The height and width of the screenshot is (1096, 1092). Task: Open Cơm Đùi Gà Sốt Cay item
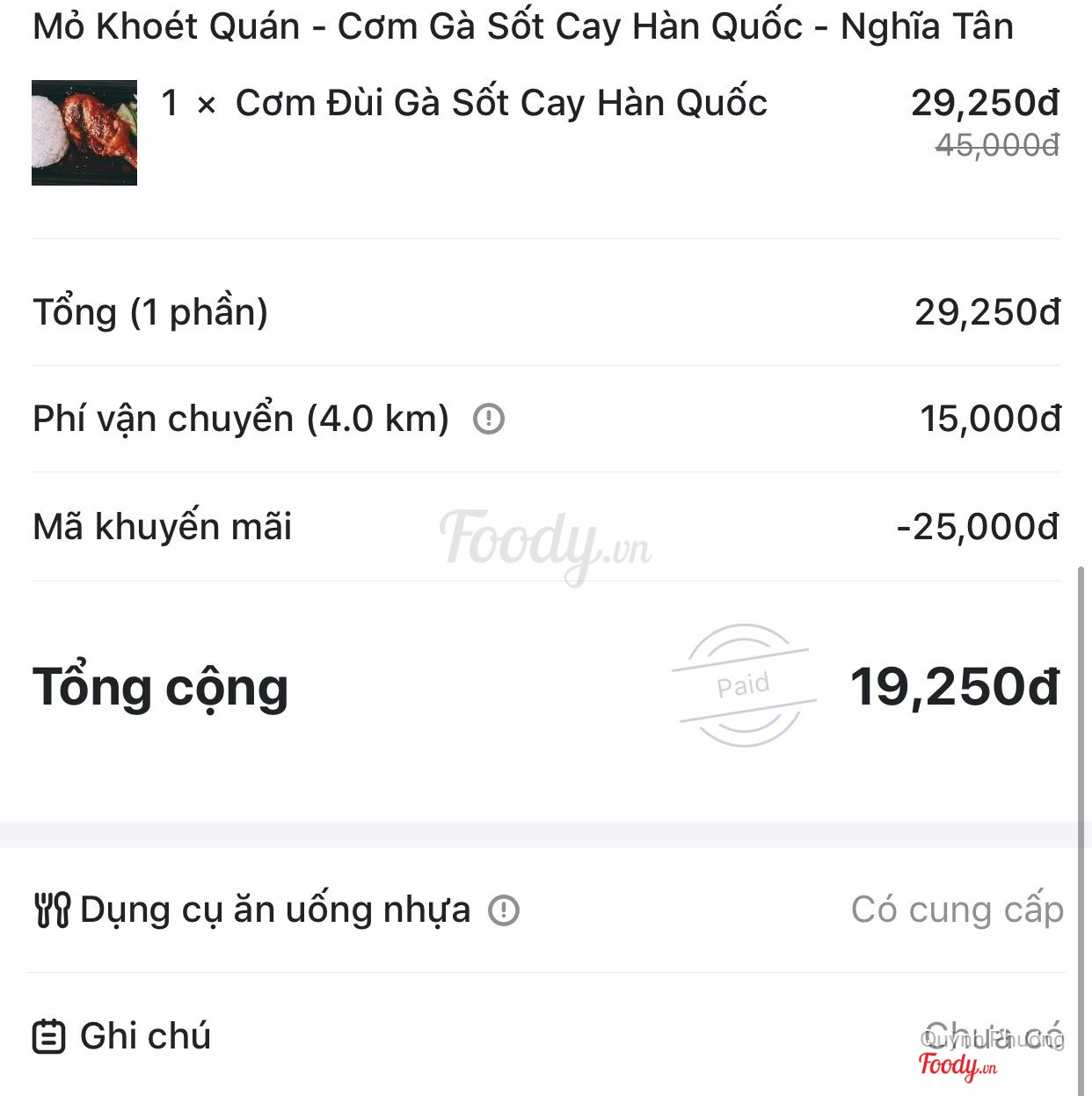pyautogui.click(x=501, y=104)
